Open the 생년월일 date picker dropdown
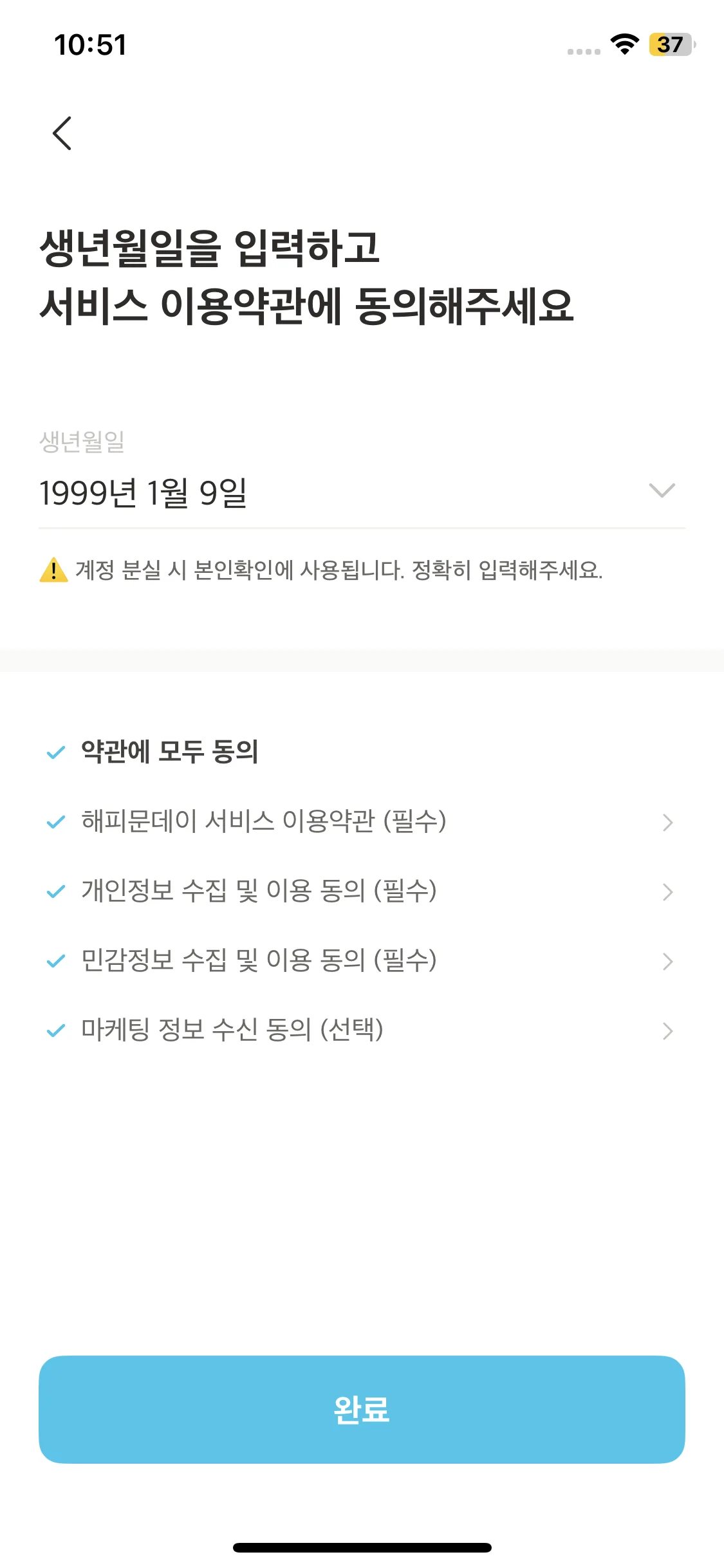 coord(662,491)
